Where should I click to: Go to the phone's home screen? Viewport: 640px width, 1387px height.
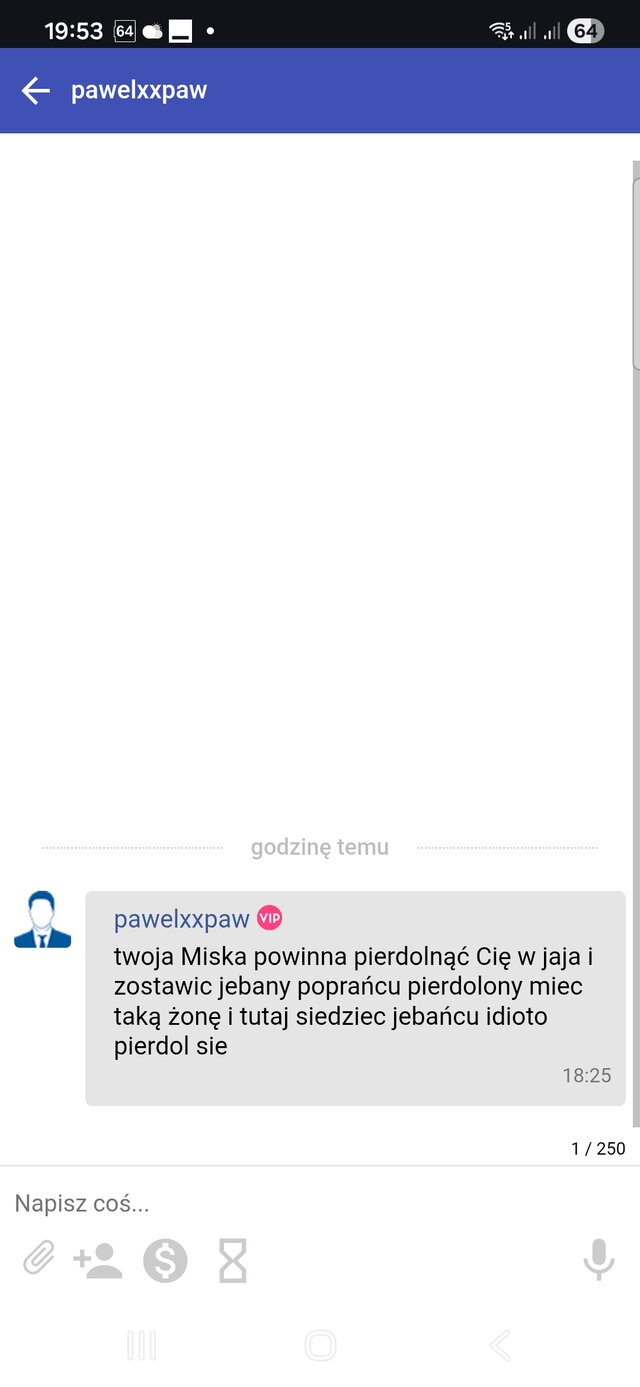tap(320, 1345)
